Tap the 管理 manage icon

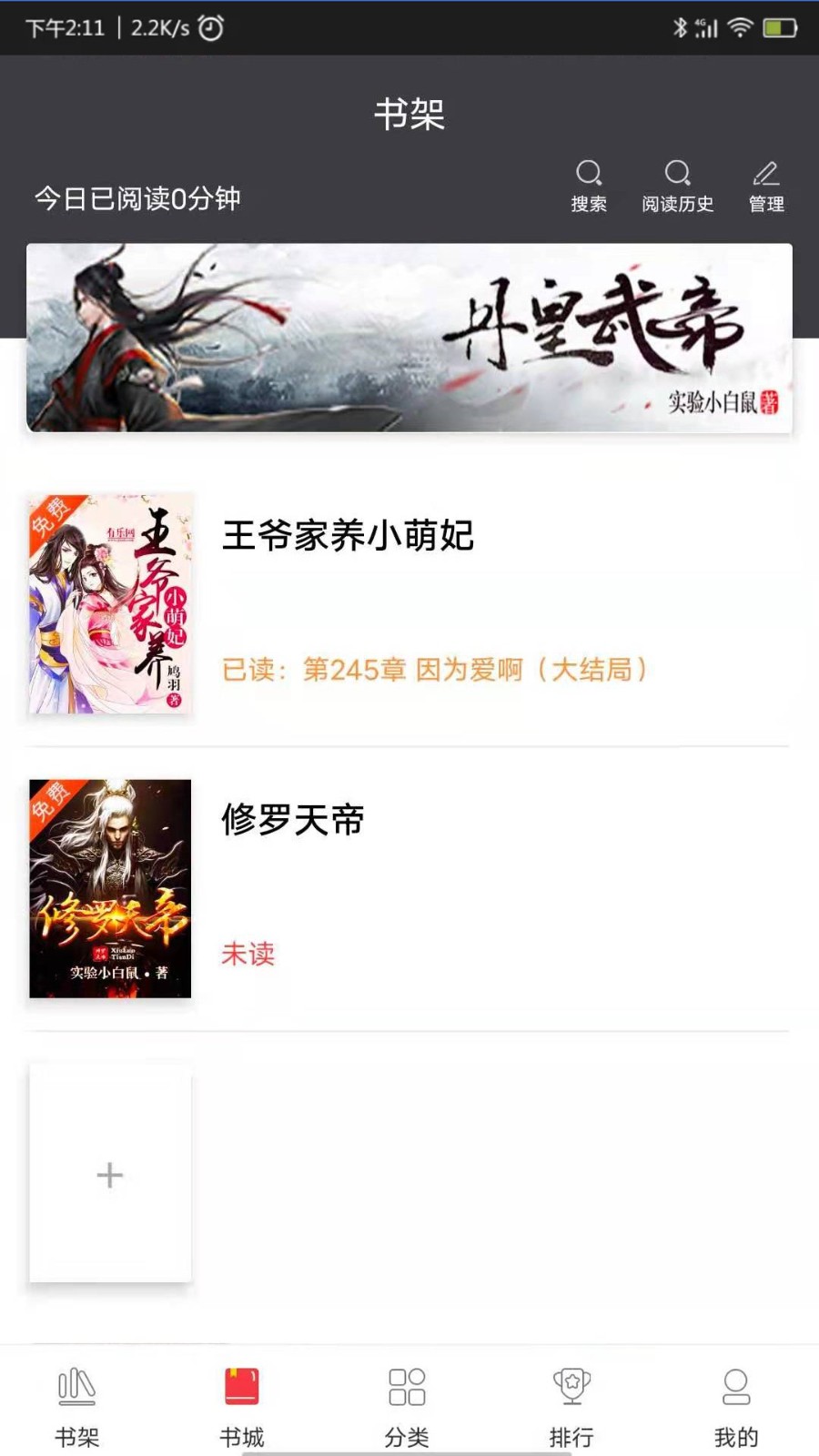[x=766, y=186]
